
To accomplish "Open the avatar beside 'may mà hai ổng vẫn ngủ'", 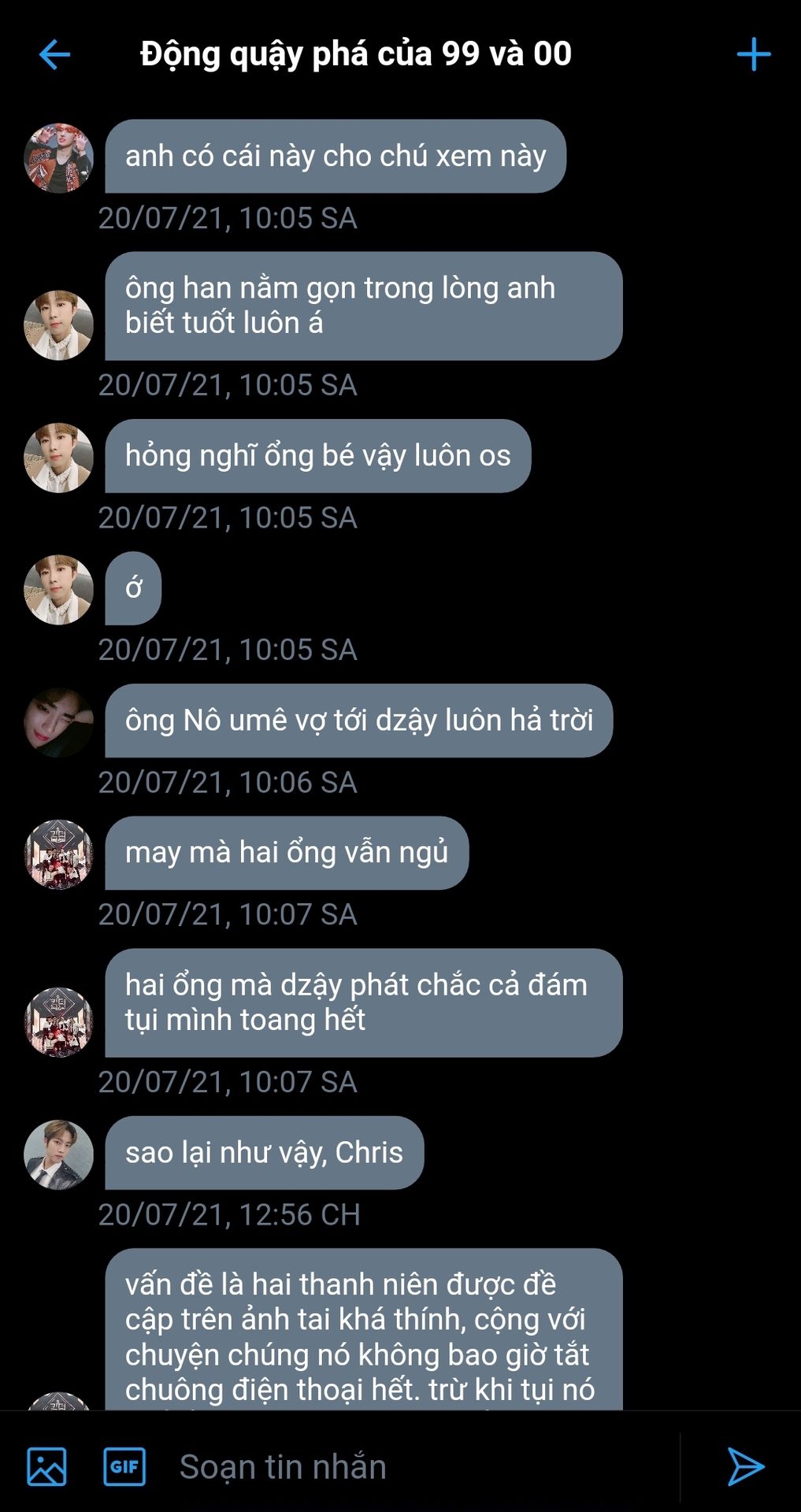I will pos(59,854).
